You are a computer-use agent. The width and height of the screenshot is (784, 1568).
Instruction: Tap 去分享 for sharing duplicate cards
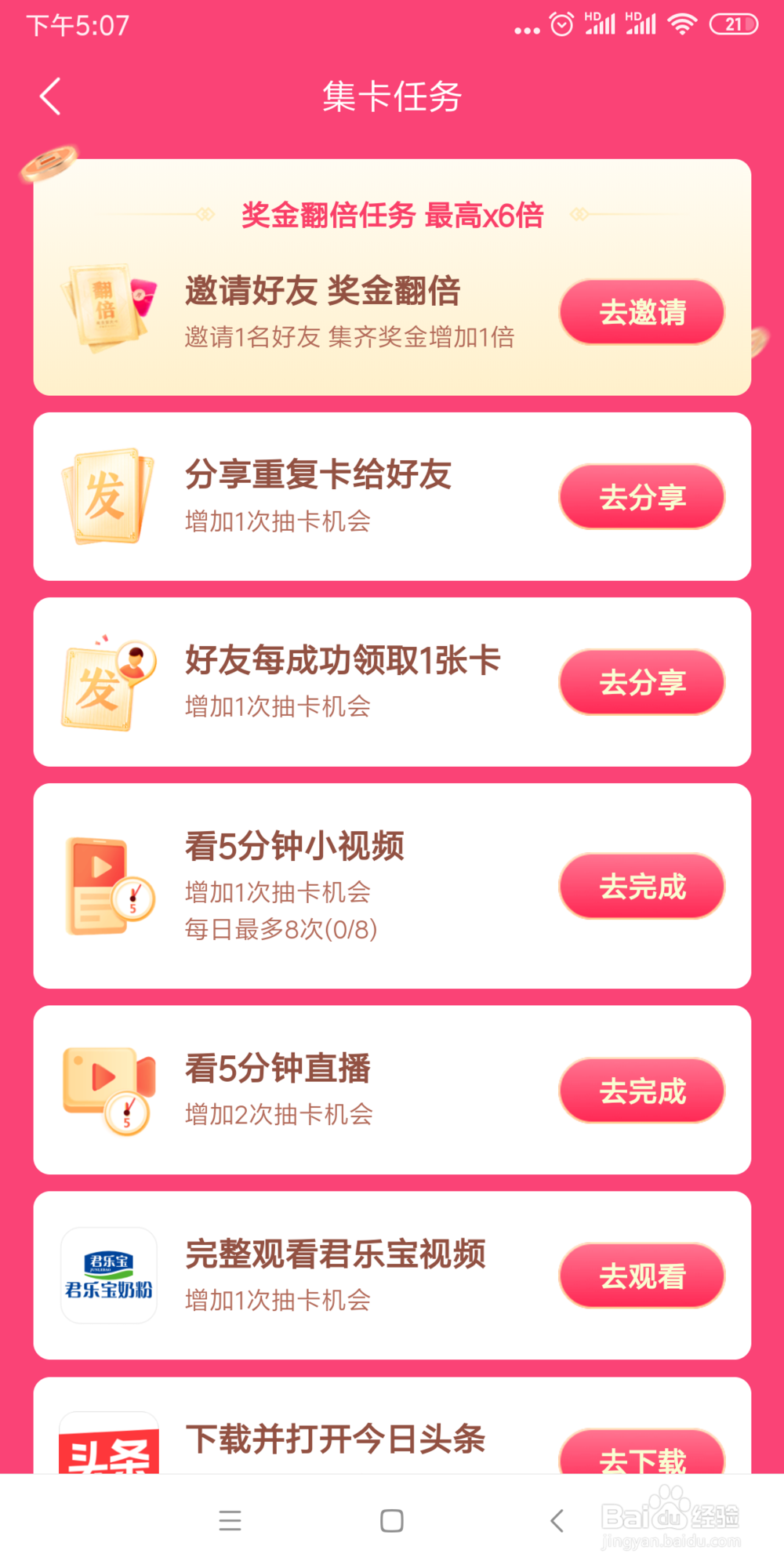(x=641, y=496)
